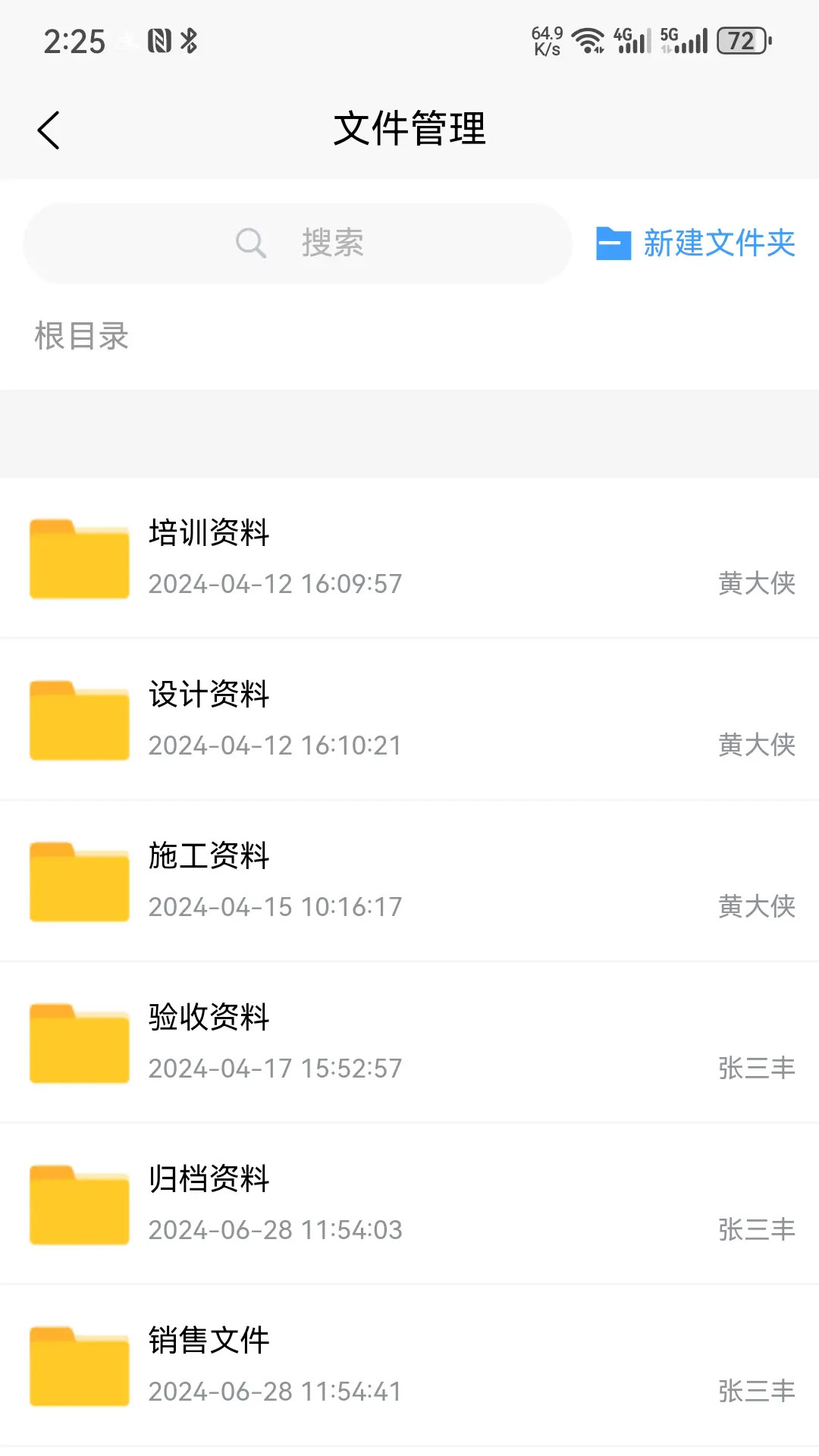Tap the back arrow at top left
The height and width of the screenshot is (1456, 819).
(x=49, y=129)
